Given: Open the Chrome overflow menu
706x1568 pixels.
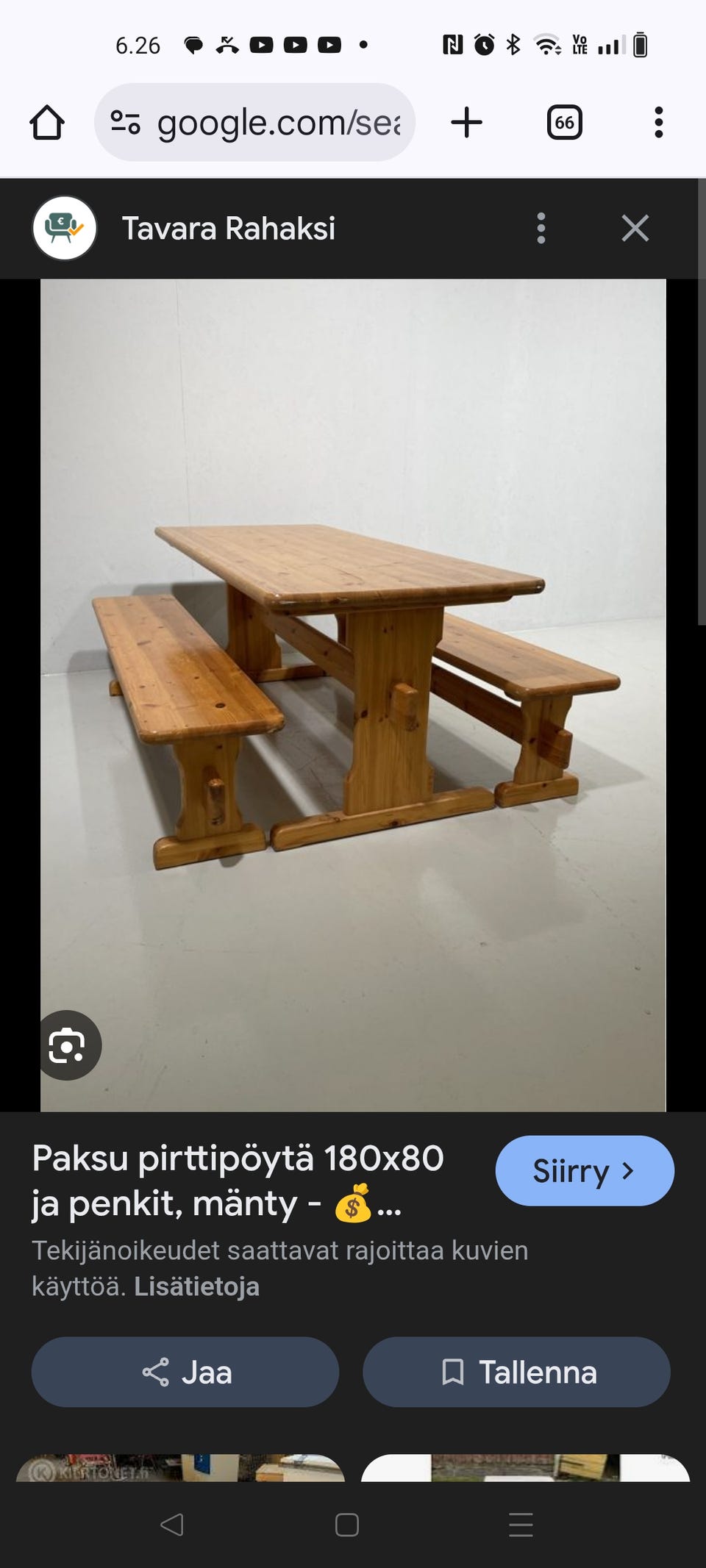Looking at the screenshot, I should [658, 123].
